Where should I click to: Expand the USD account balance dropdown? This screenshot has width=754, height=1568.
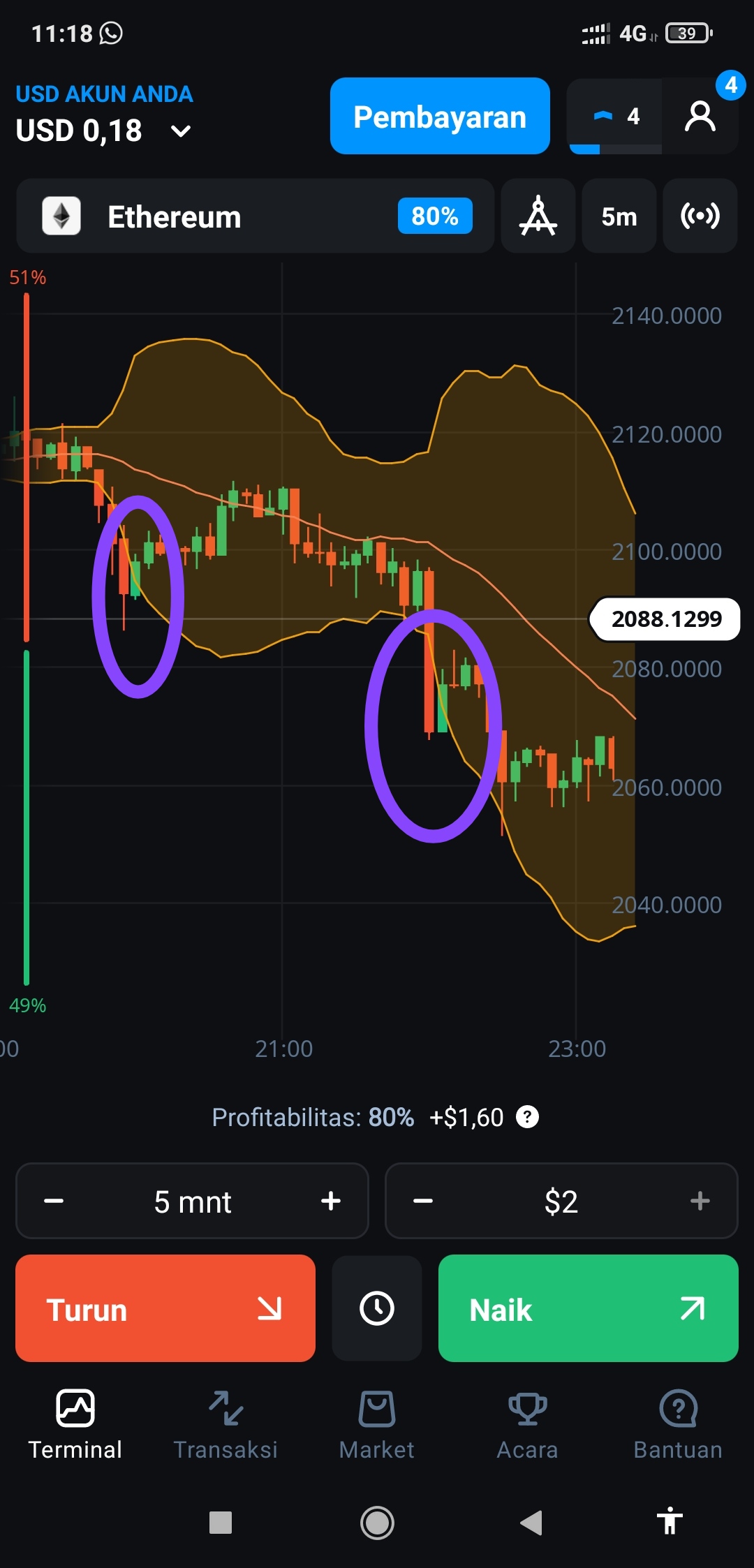(180, 131)
